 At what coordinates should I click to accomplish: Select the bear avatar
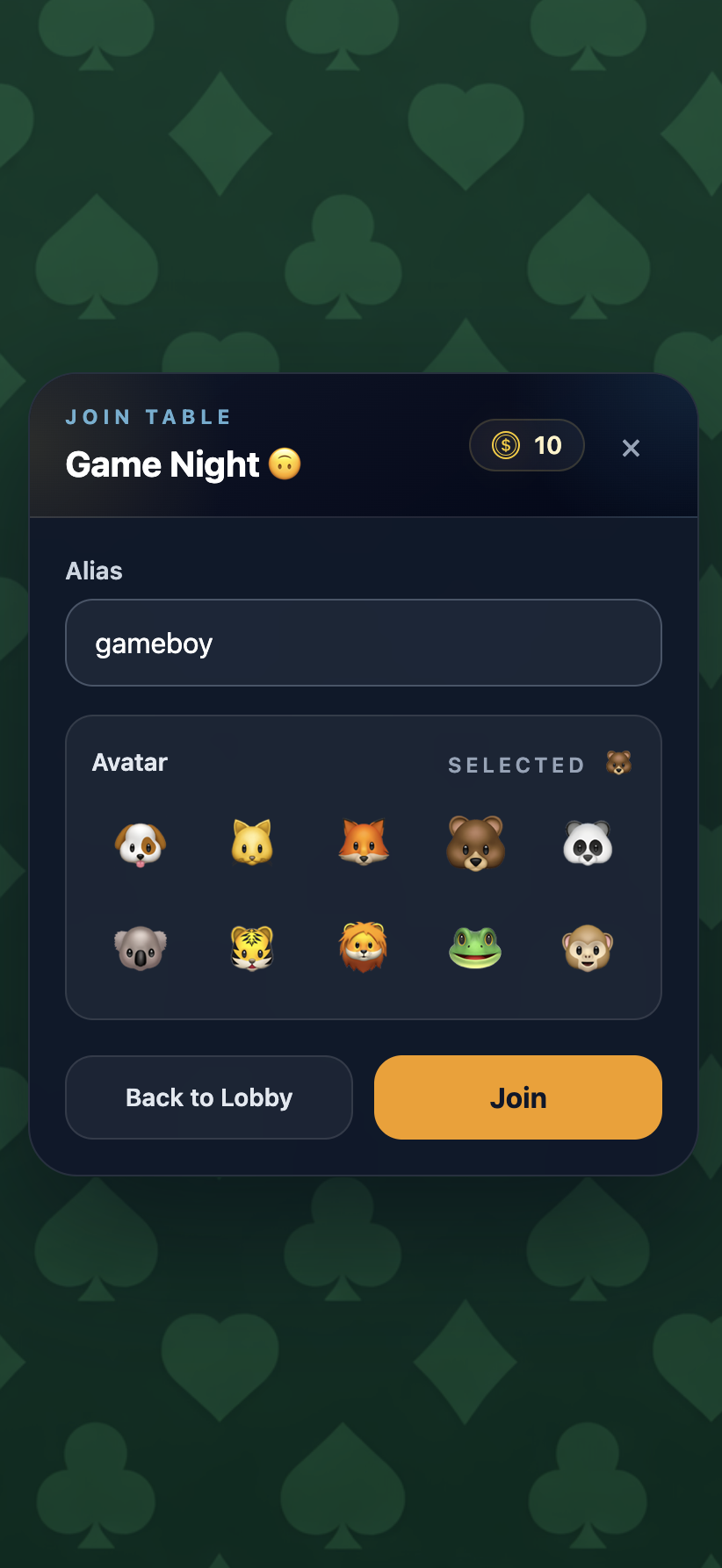[x=475, y=844]
